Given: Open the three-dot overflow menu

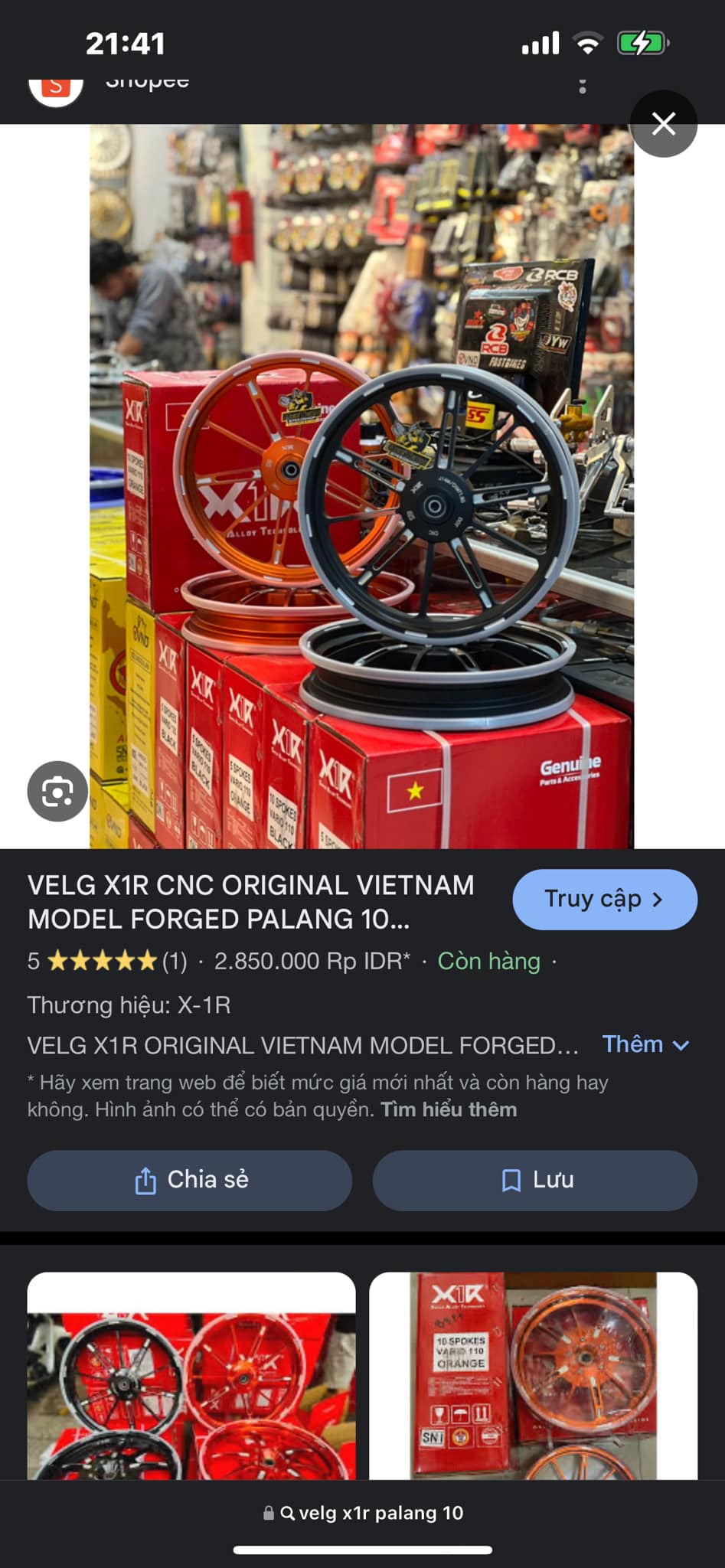Looking at the screenshot, I should tap(583, 86).
